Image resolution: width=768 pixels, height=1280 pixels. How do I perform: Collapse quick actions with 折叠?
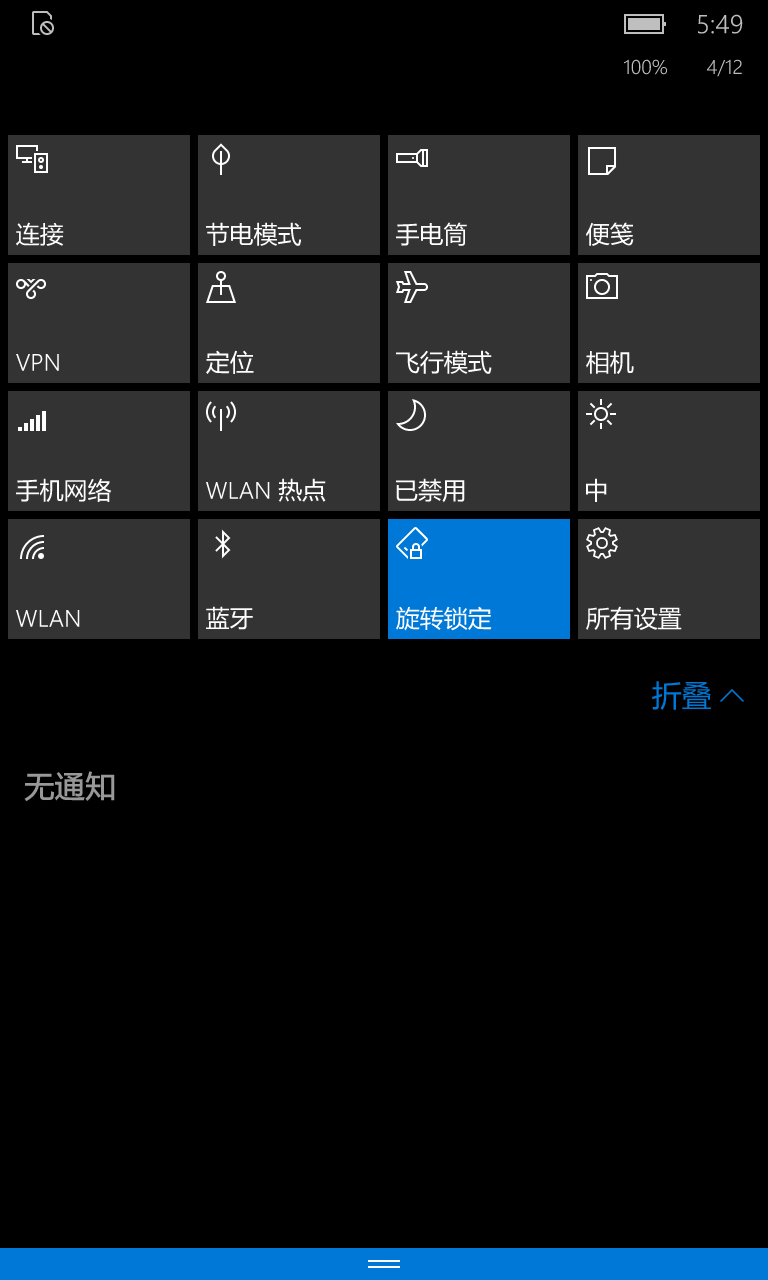pyautogui.click(x=698, y=696)
